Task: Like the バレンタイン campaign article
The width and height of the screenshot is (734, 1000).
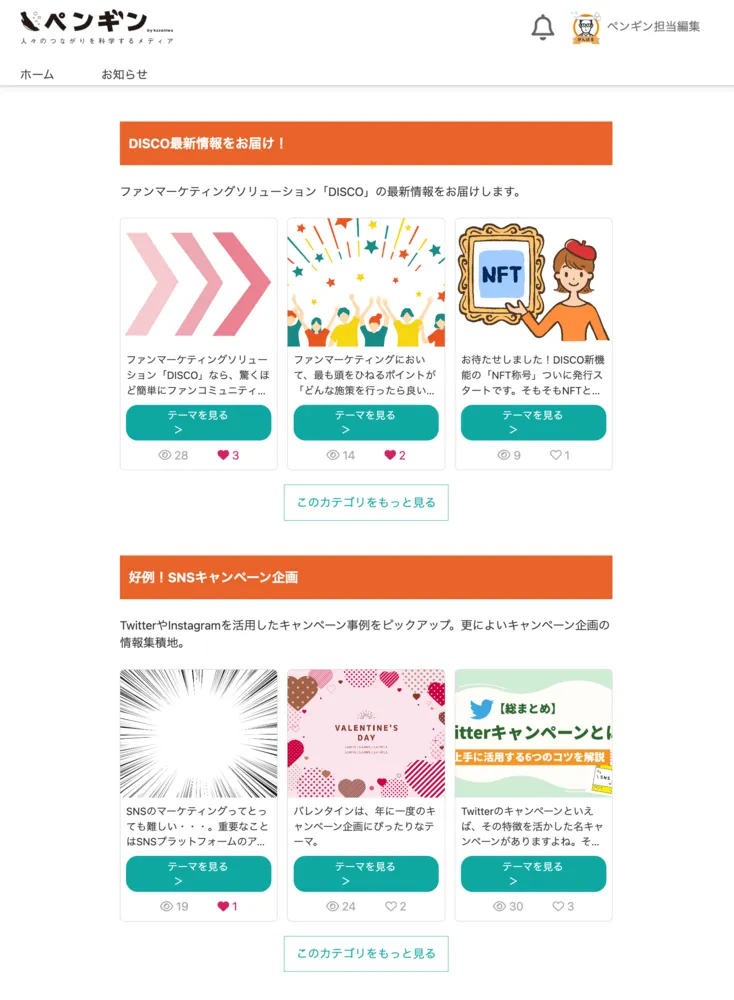Action: click(x=391, y=906)
